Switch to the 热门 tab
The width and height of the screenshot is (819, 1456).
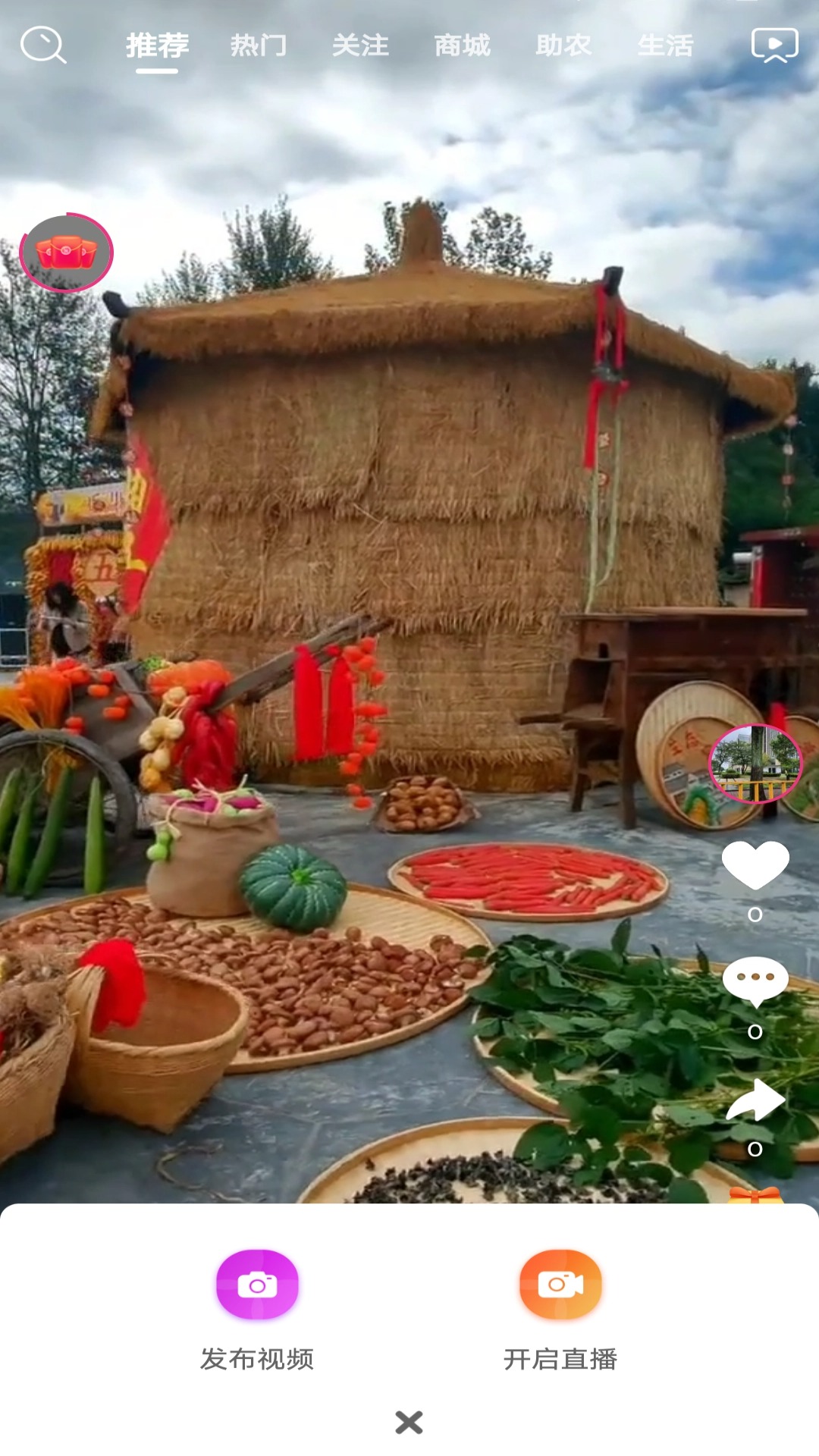[x=259, y=45]
